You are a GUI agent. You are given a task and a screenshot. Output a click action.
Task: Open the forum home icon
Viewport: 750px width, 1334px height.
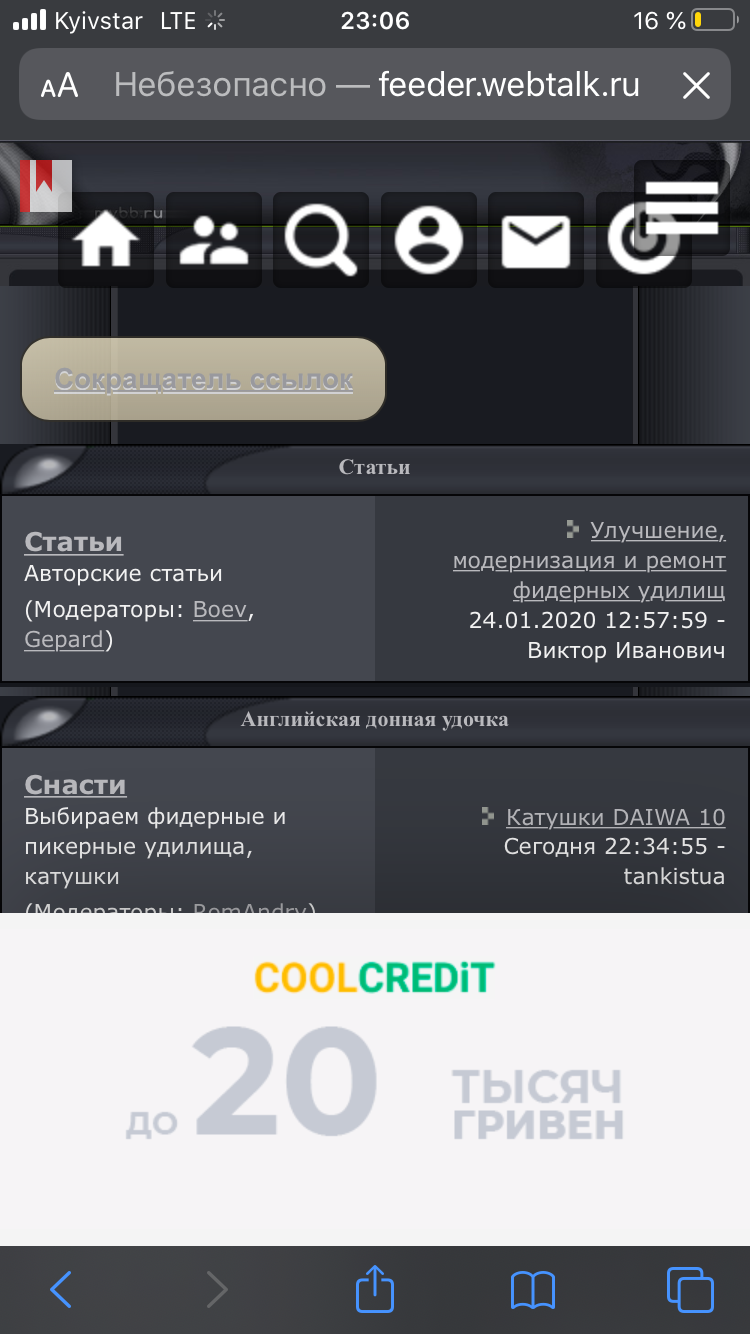coord(106,240)
